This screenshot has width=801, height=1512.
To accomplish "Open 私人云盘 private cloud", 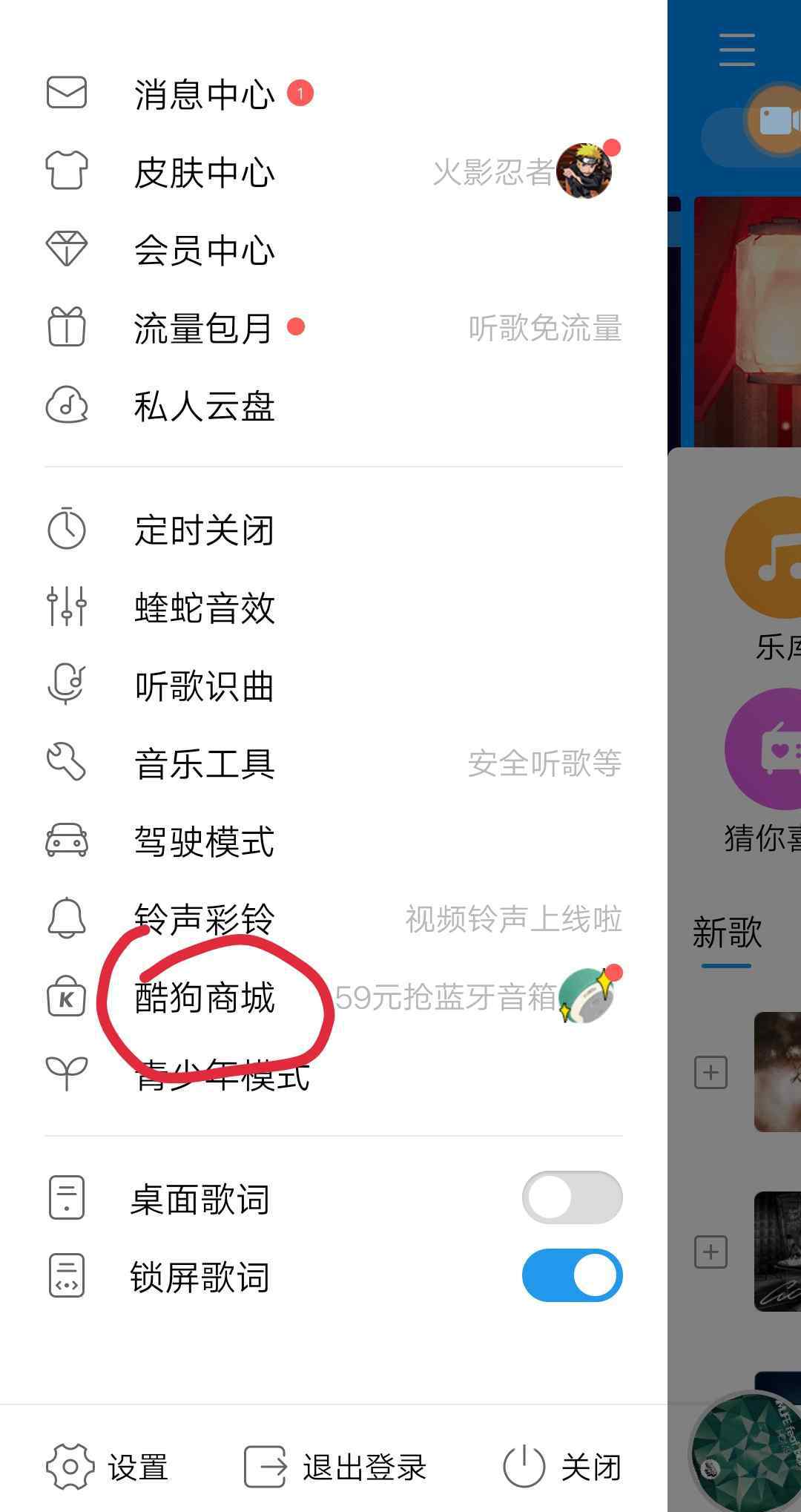I will [x=334, y=406].
